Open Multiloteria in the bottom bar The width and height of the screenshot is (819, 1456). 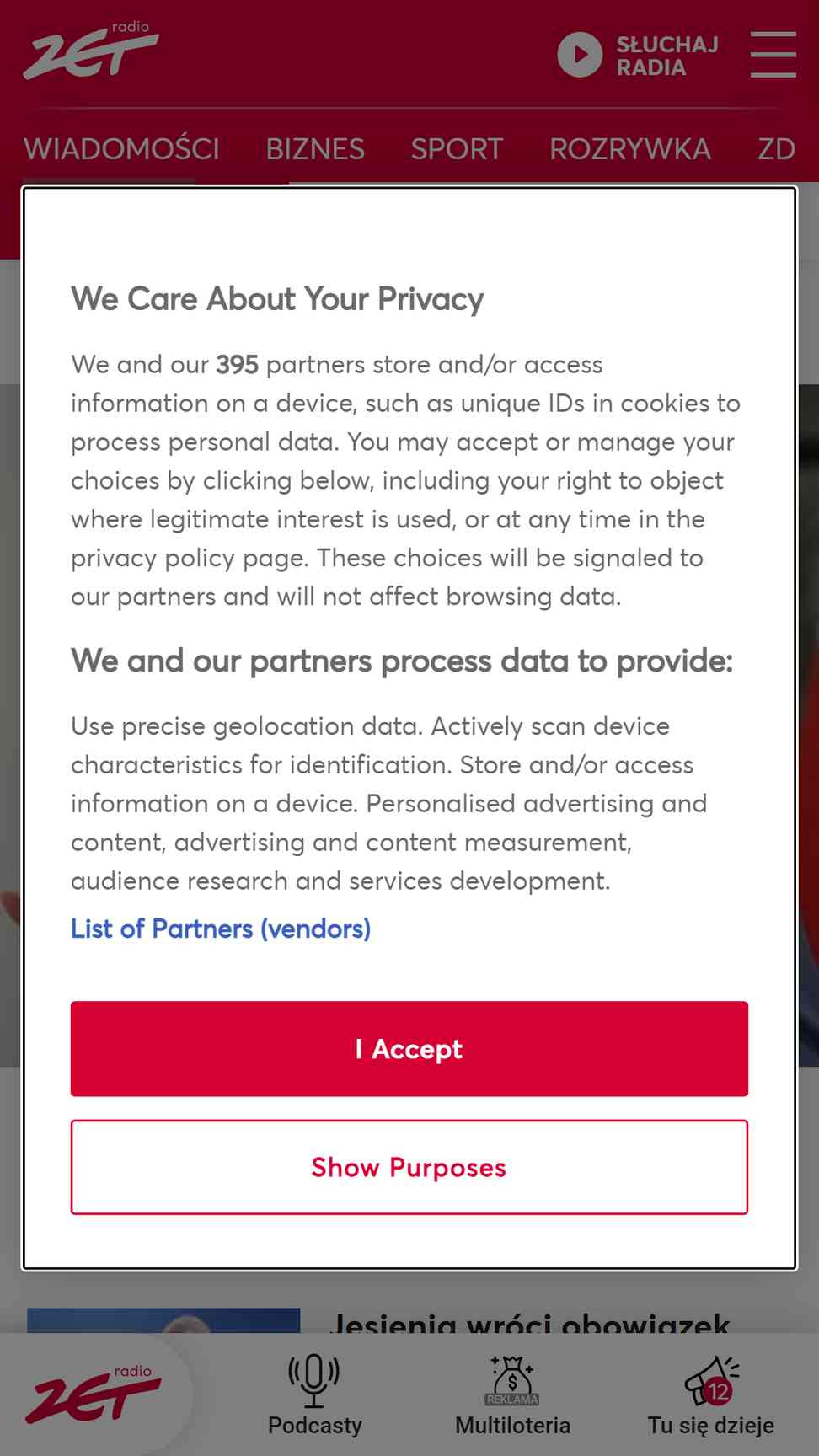(x=512, y=1395)
